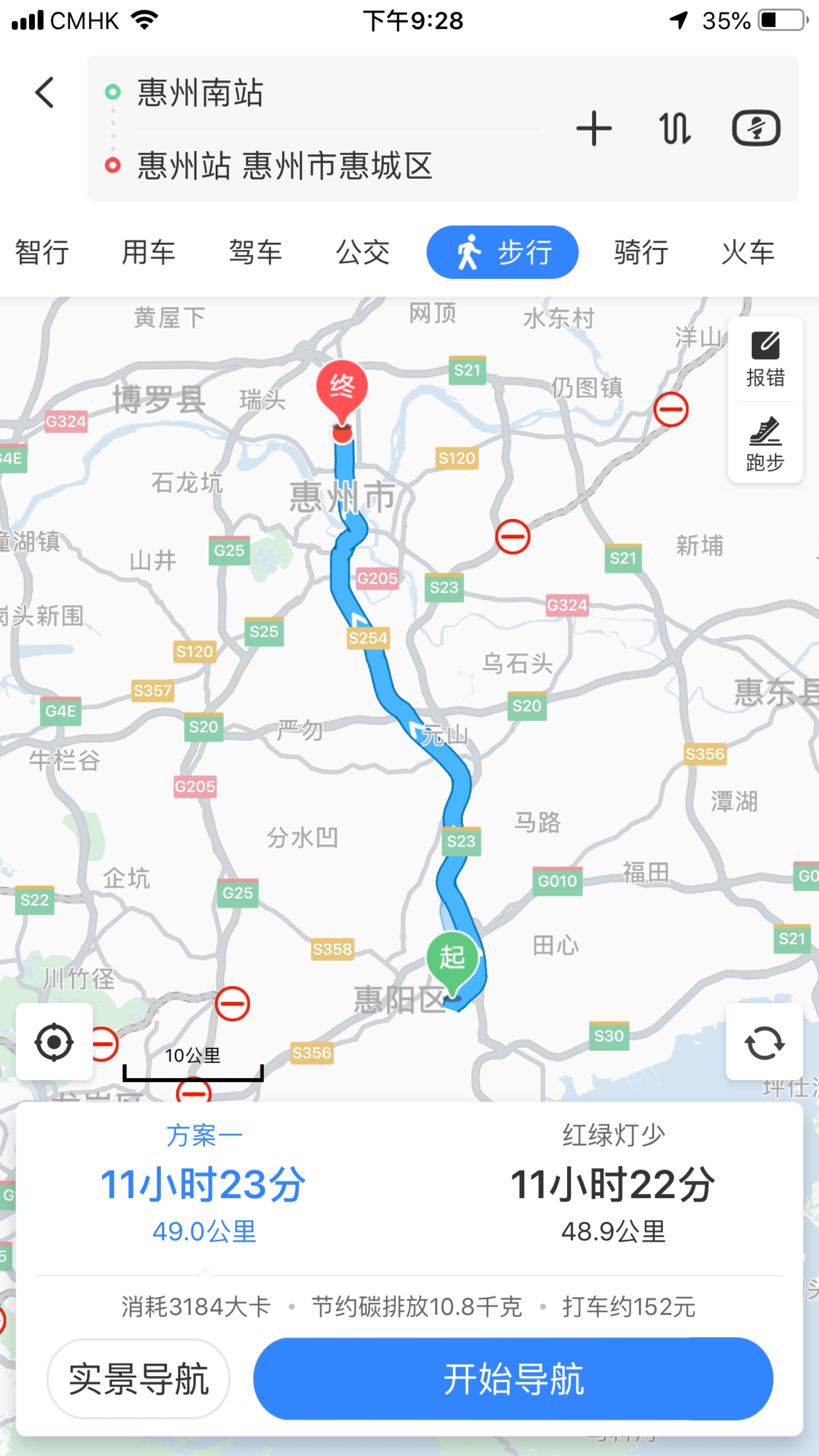This screenshot has height=1456, width=819.
Task: Select the 步行 walking tab
Action: pyautogui.click(x=503, y=252)
